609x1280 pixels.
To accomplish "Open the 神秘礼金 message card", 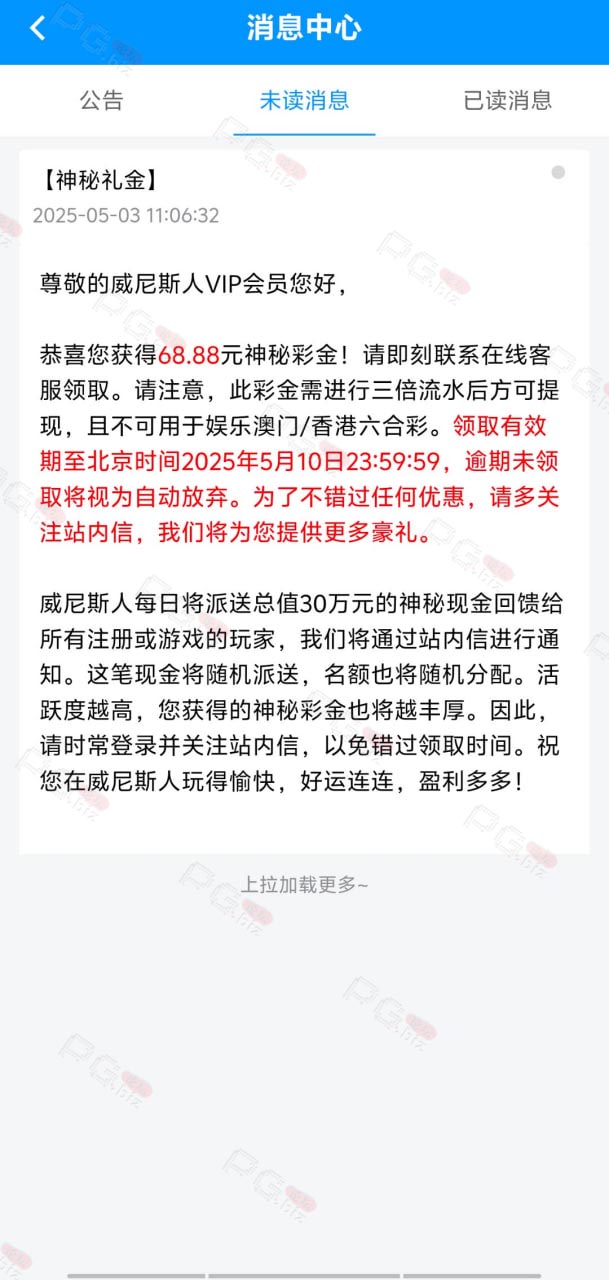I will tap(304, 501).
